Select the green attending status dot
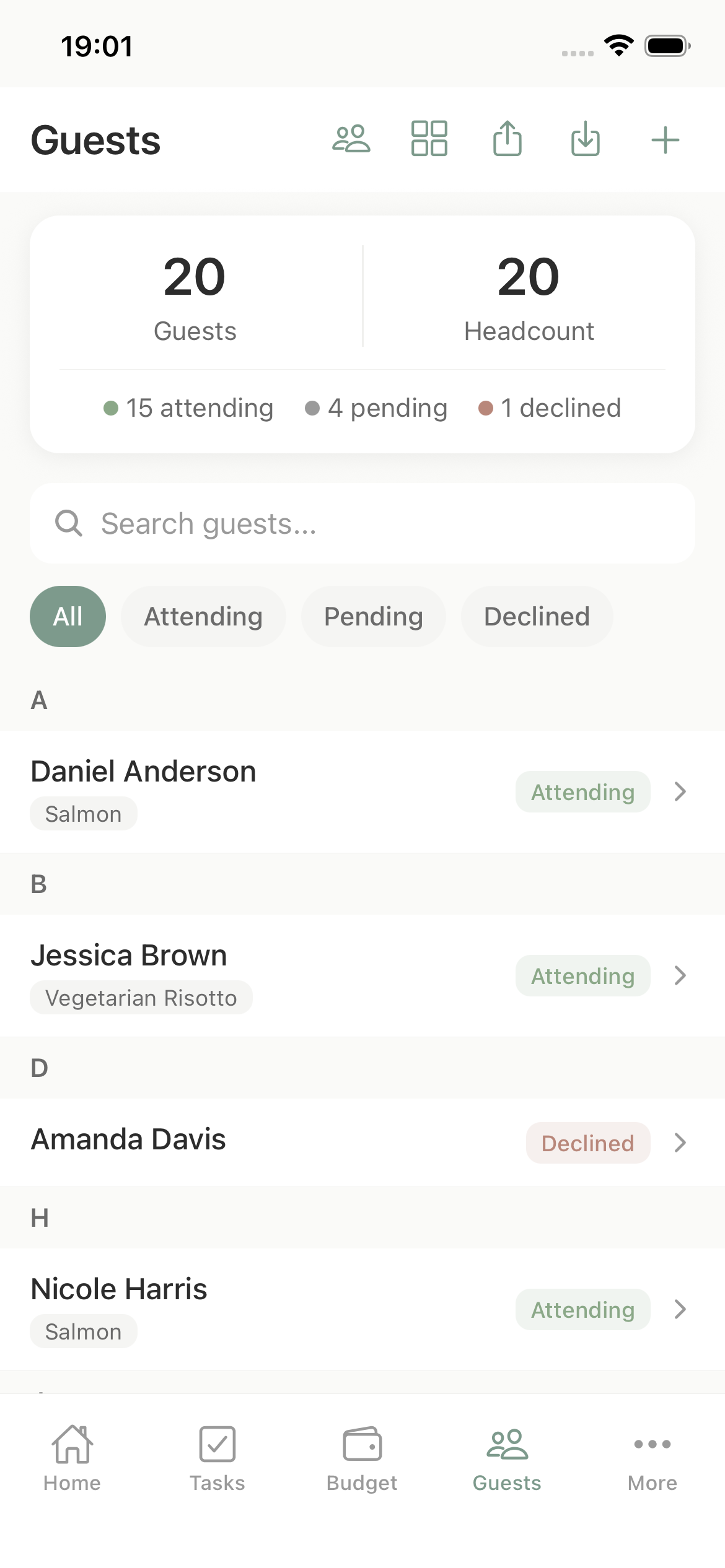 (x=111, y=407)
